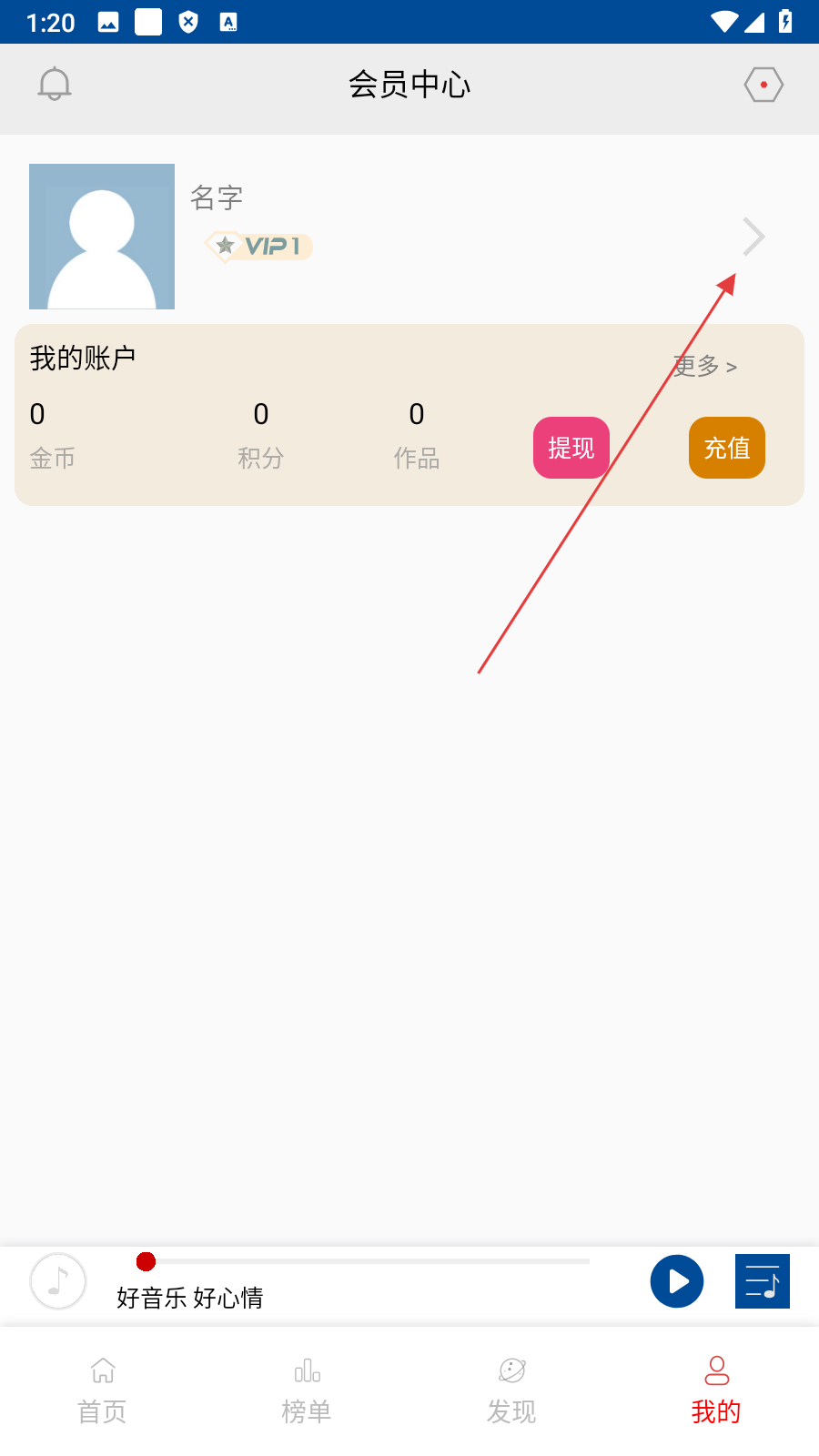Open 更多 in My Account
819x1456 pixels.
(x=704, y=367)
